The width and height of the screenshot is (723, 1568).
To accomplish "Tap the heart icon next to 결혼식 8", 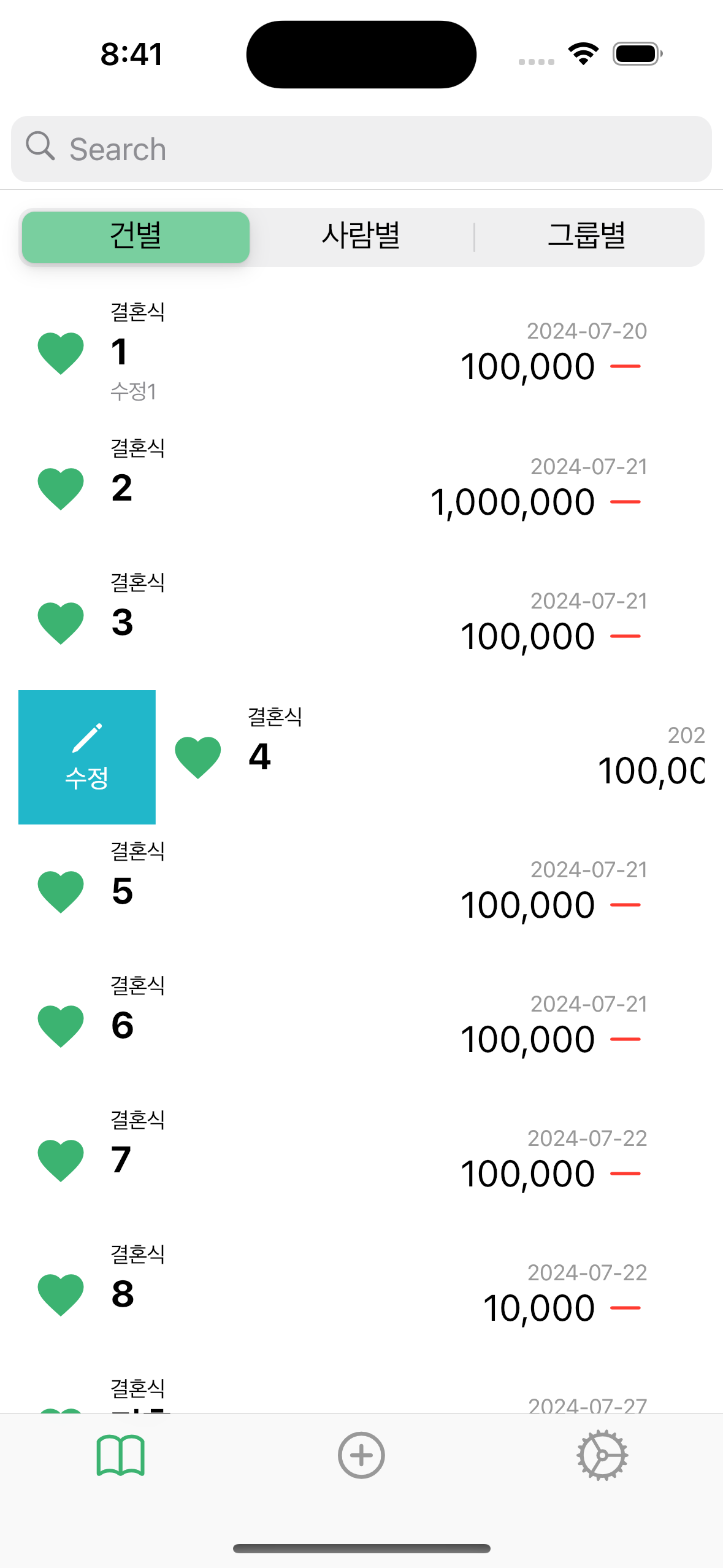I will [61, 1294].
